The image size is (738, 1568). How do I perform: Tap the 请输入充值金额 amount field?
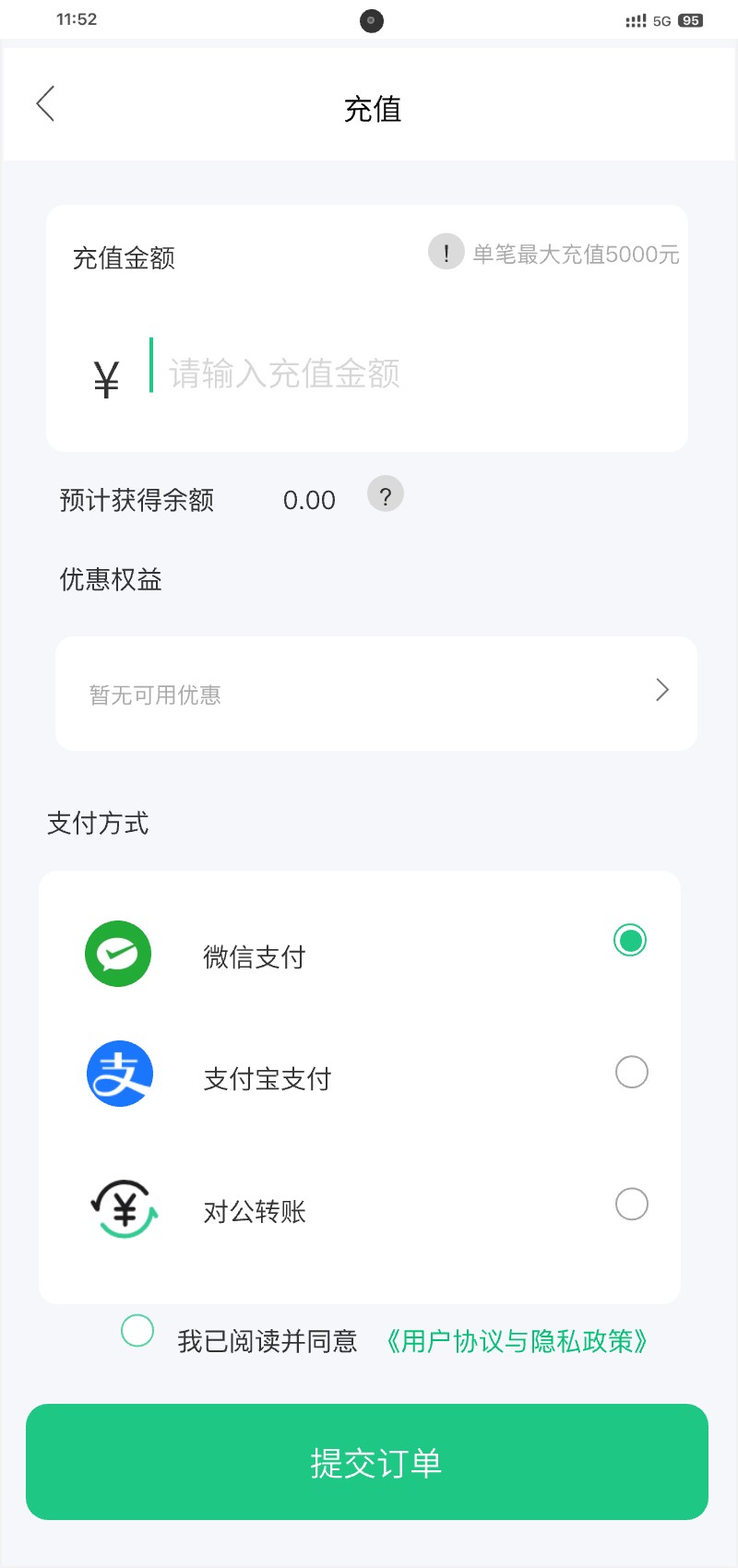(369, 374)
